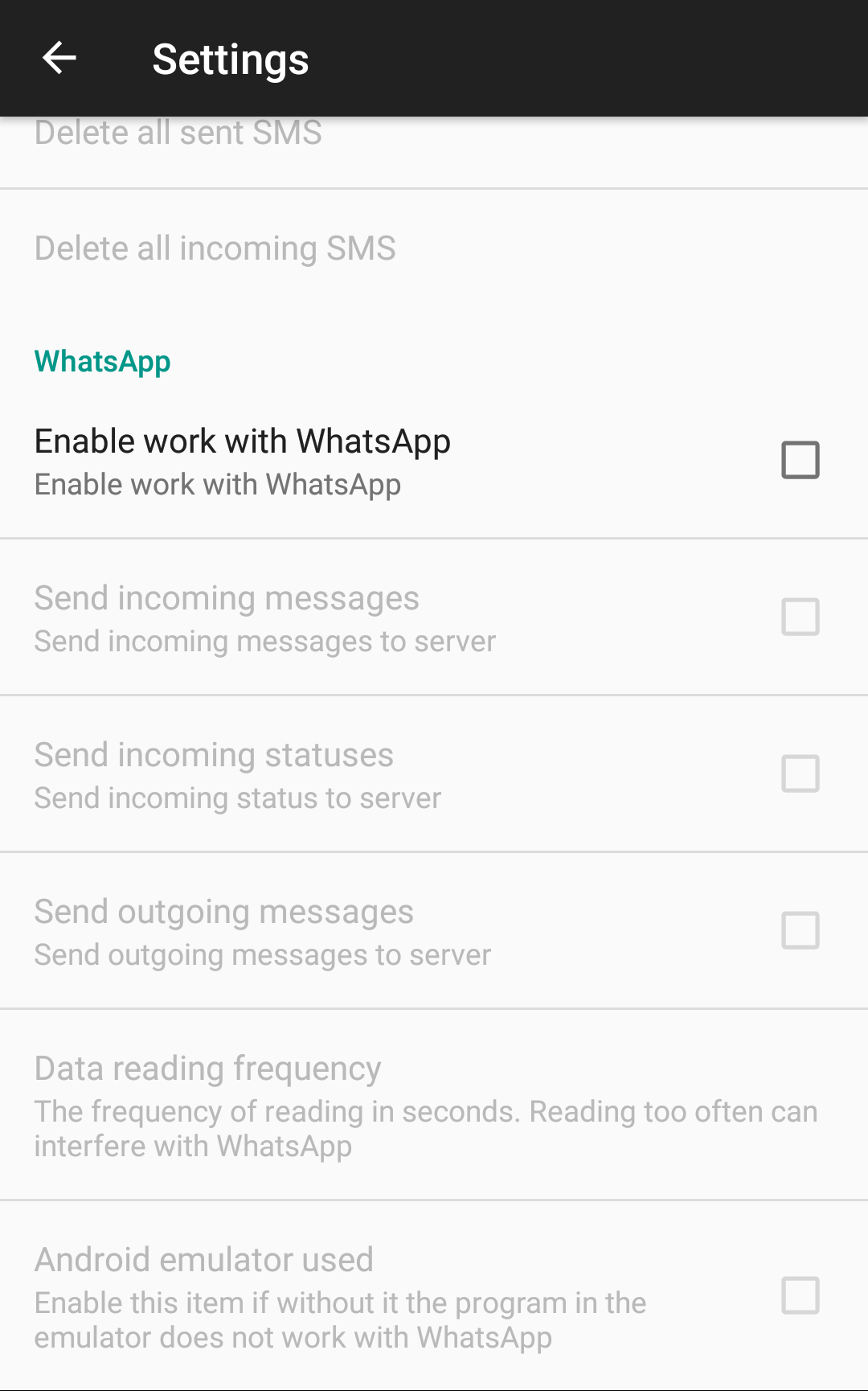Go back using the arrow icon
868x1391 pixels.
pos(59,58)
